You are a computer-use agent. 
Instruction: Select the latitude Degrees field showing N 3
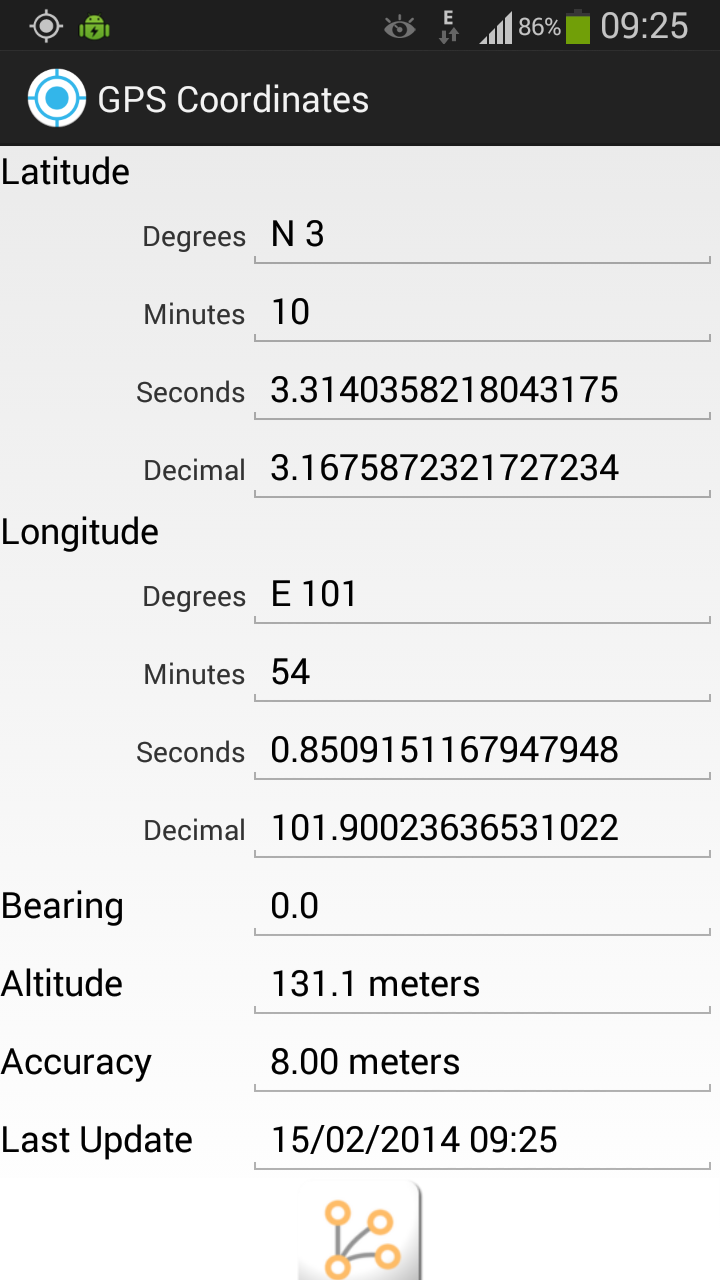482,235
